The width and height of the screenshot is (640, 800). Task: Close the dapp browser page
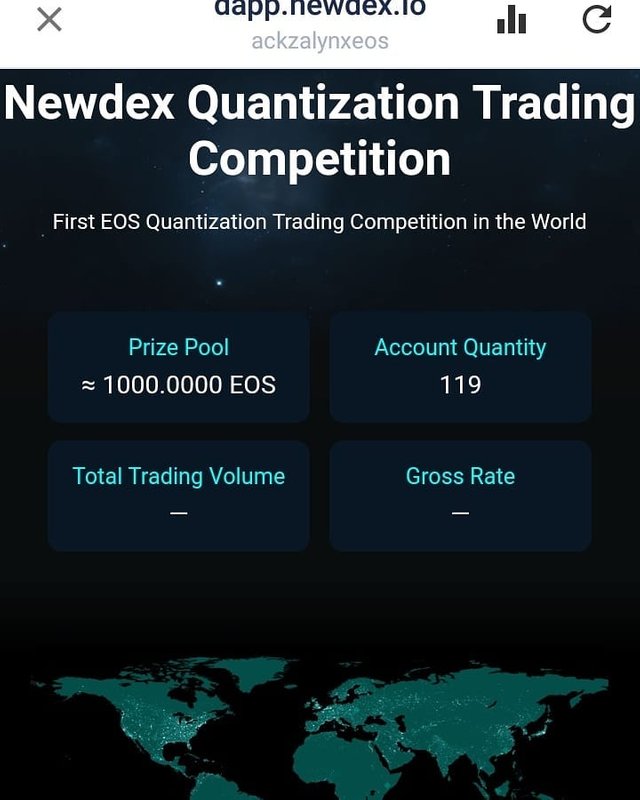click(x=49, y=19)
